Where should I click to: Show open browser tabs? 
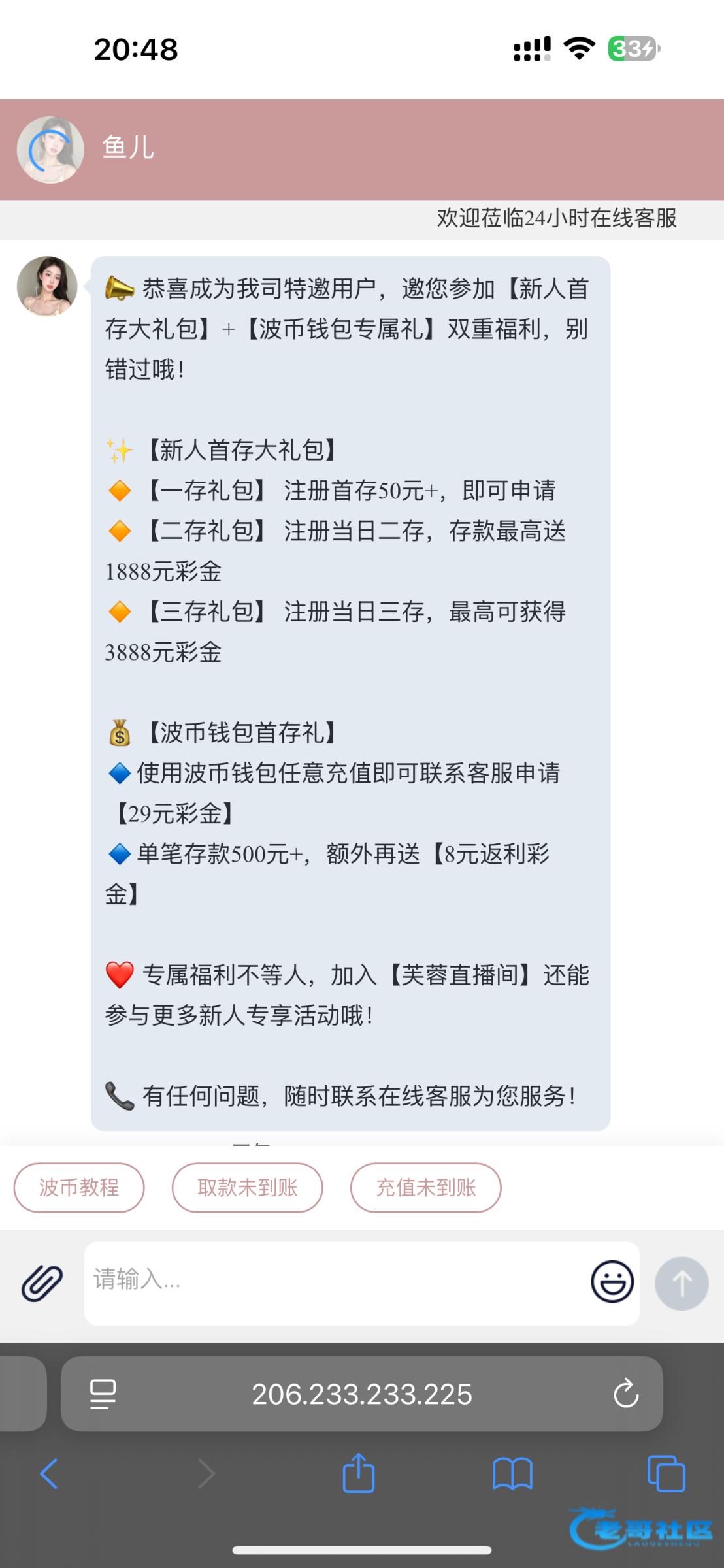tap(666, 1473)
